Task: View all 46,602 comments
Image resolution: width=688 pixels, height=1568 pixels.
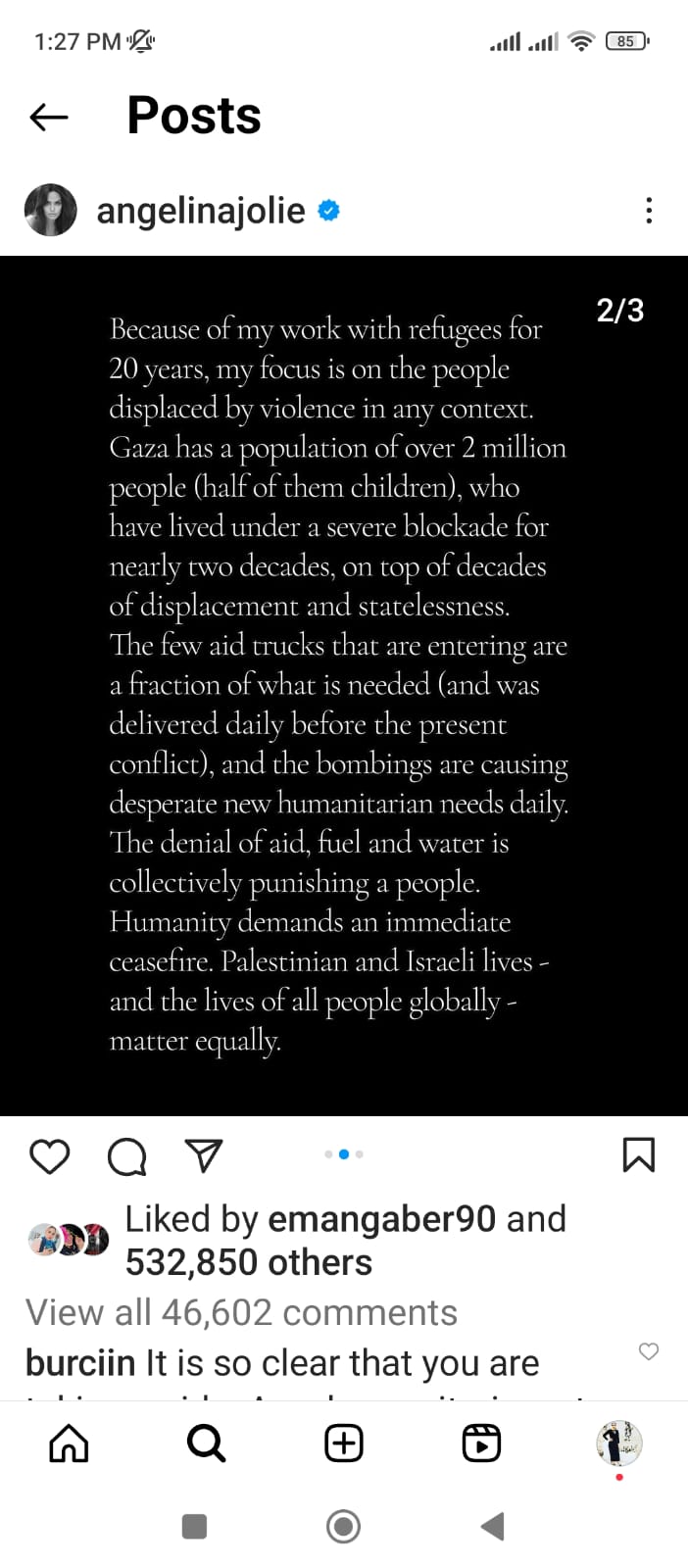Action: (241, 1312)
